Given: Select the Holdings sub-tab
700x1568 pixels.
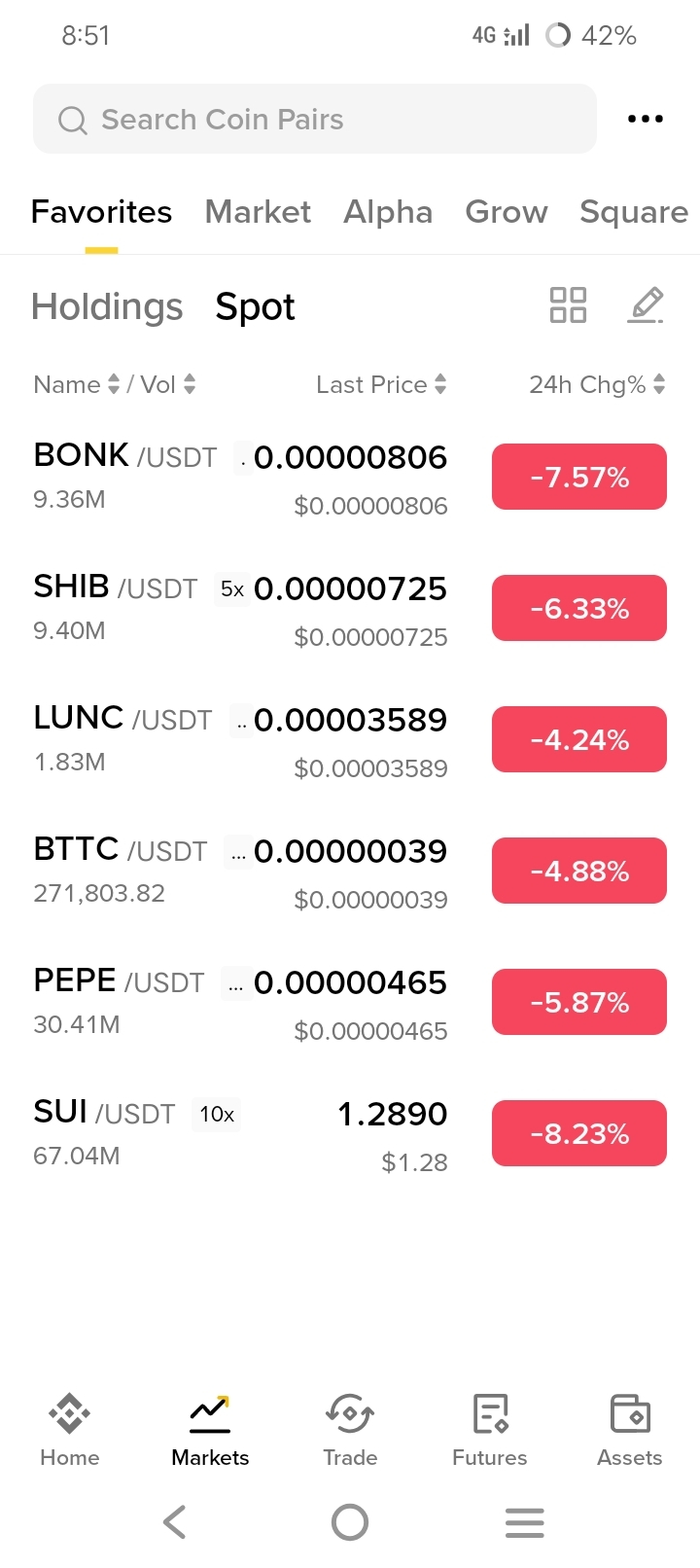Looking at the screenshot, I should click(x=107, y=306).
